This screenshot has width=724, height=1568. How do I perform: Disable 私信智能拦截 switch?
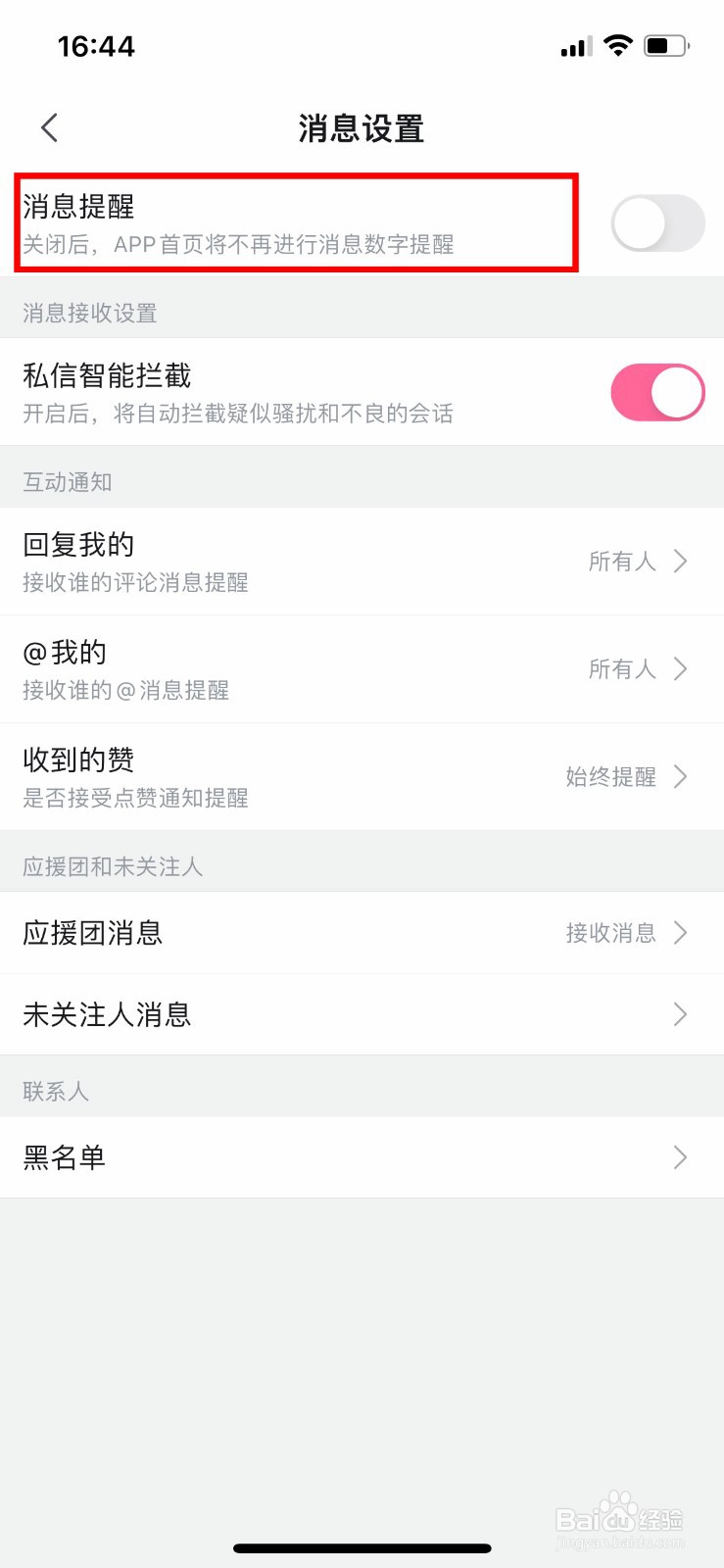pyautogui.click(x=657, y=392)
